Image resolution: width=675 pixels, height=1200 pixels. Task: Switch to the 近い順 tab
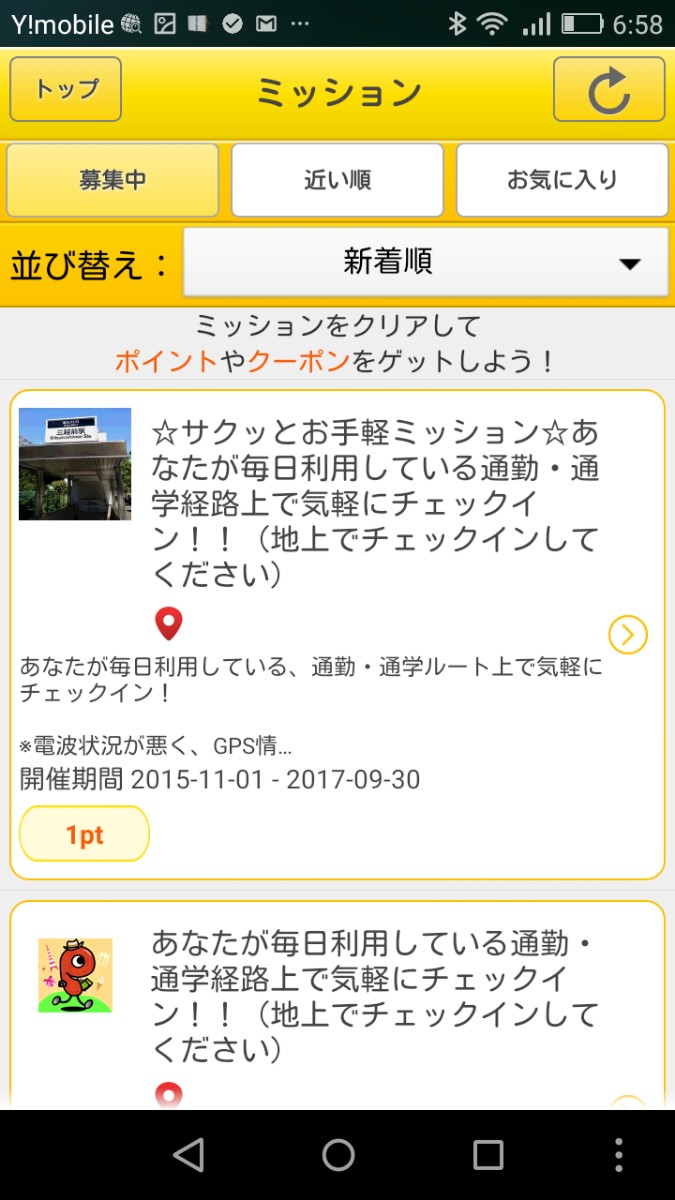coord(337,181)
